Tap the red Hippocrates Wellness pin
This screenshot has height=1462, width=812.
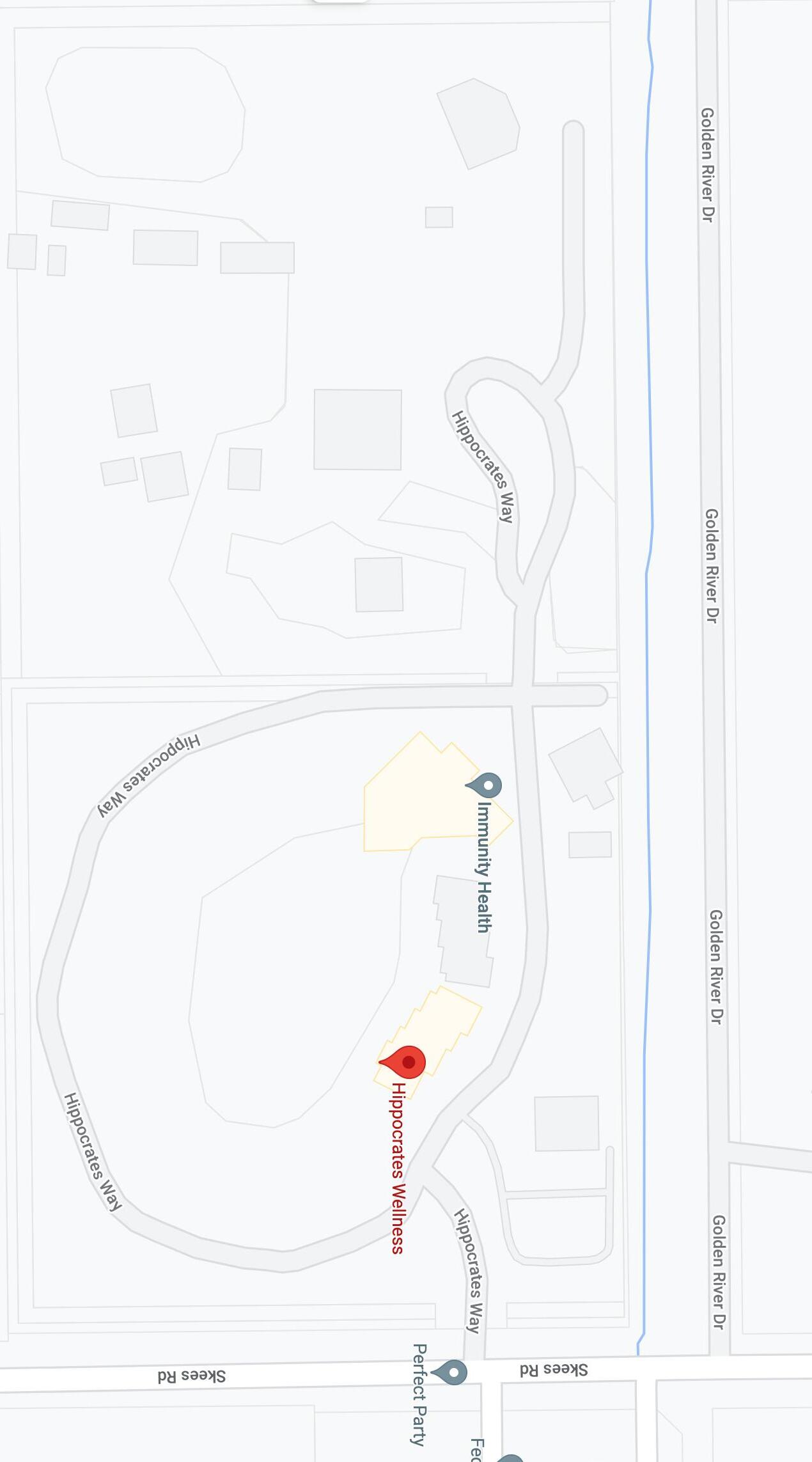coord(403,1063)
